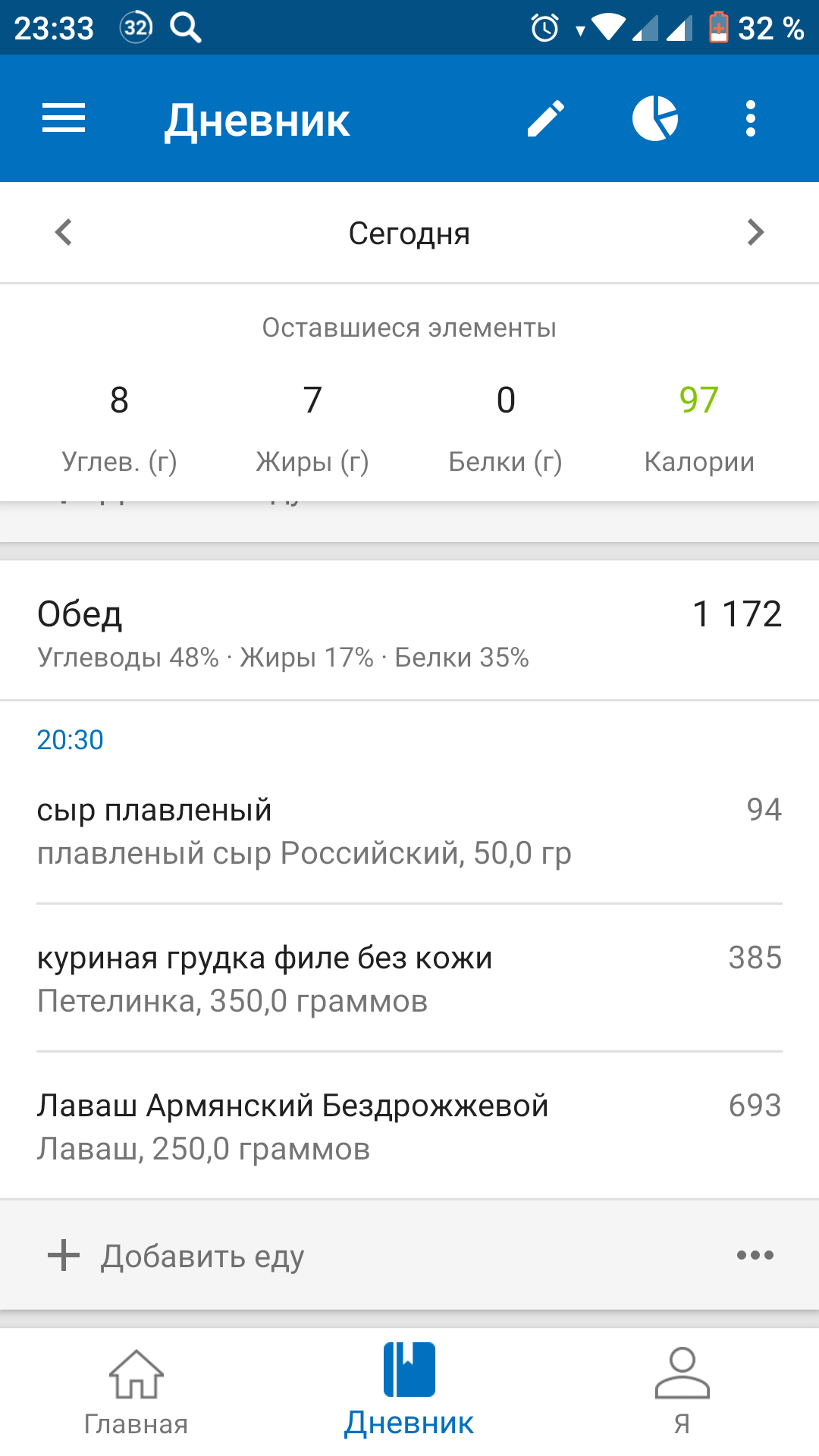Screen dimensions: 819x1456
Task: Switch to the Главная tab
Action: pyautogui.click(x=136, y=1392)
